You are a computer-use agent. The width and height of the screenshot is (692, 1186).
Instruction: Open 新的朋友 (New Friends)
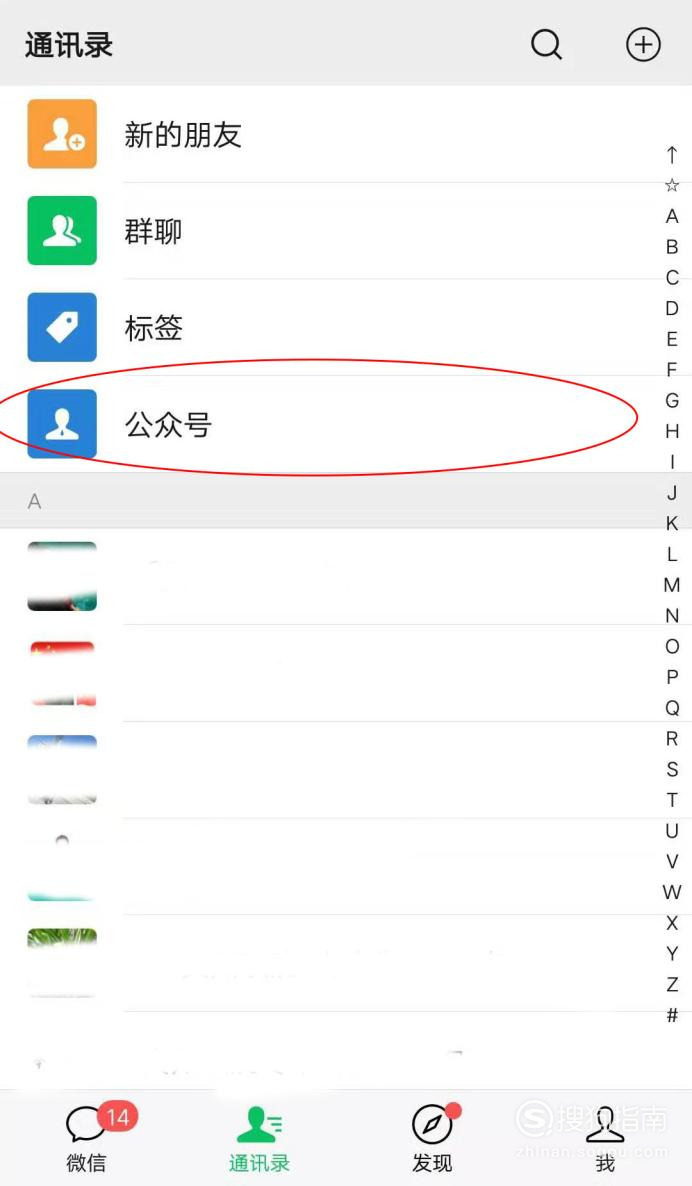(346, 134)
